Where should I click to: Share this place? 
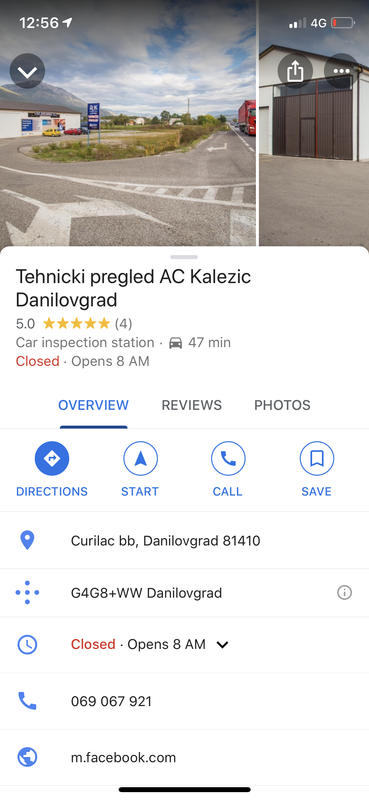click(x=295, y=71)
